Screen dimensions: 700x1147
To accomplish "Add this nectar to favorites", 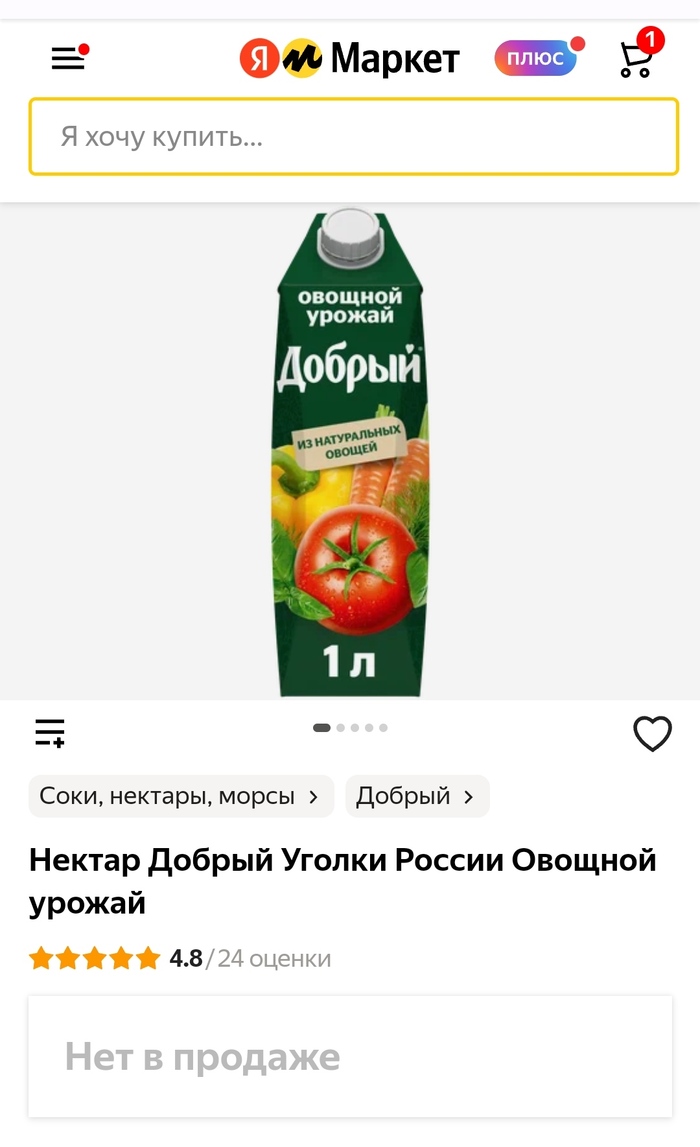I will (x=652, y=734).
